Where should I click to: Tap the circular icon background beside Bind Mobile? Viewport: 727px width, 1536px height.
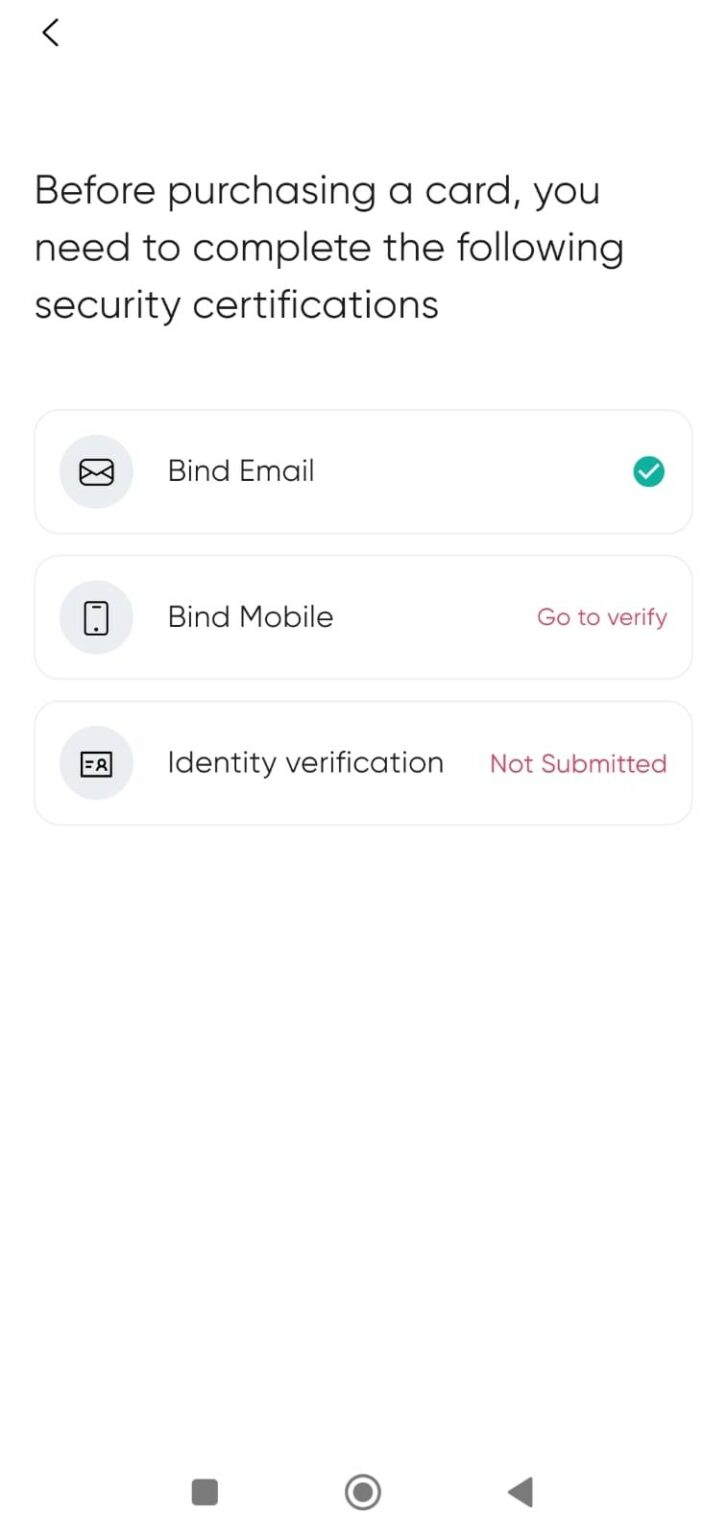[x=95, y=617]
